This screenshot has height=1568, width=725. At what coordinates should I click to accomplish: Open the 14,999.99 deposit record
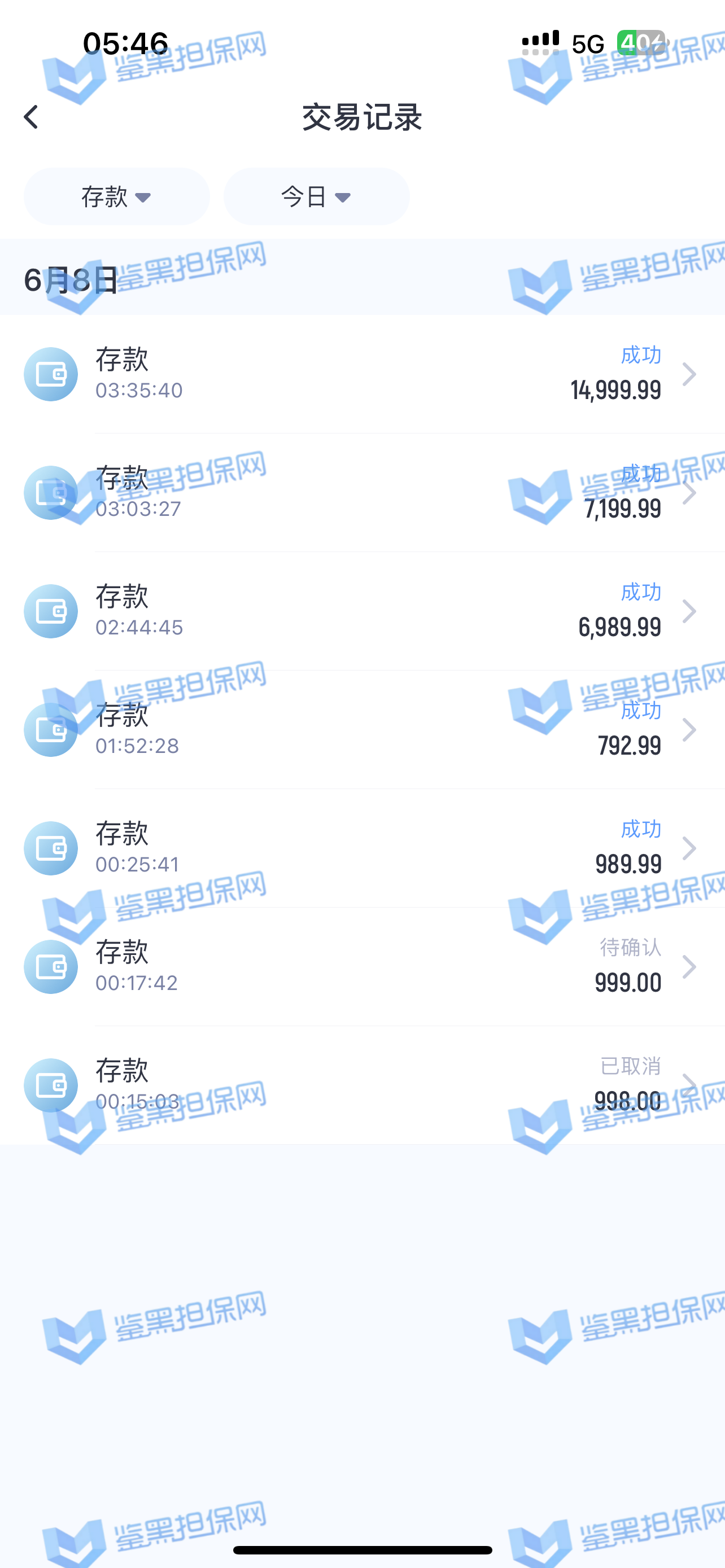coord(362,374)
